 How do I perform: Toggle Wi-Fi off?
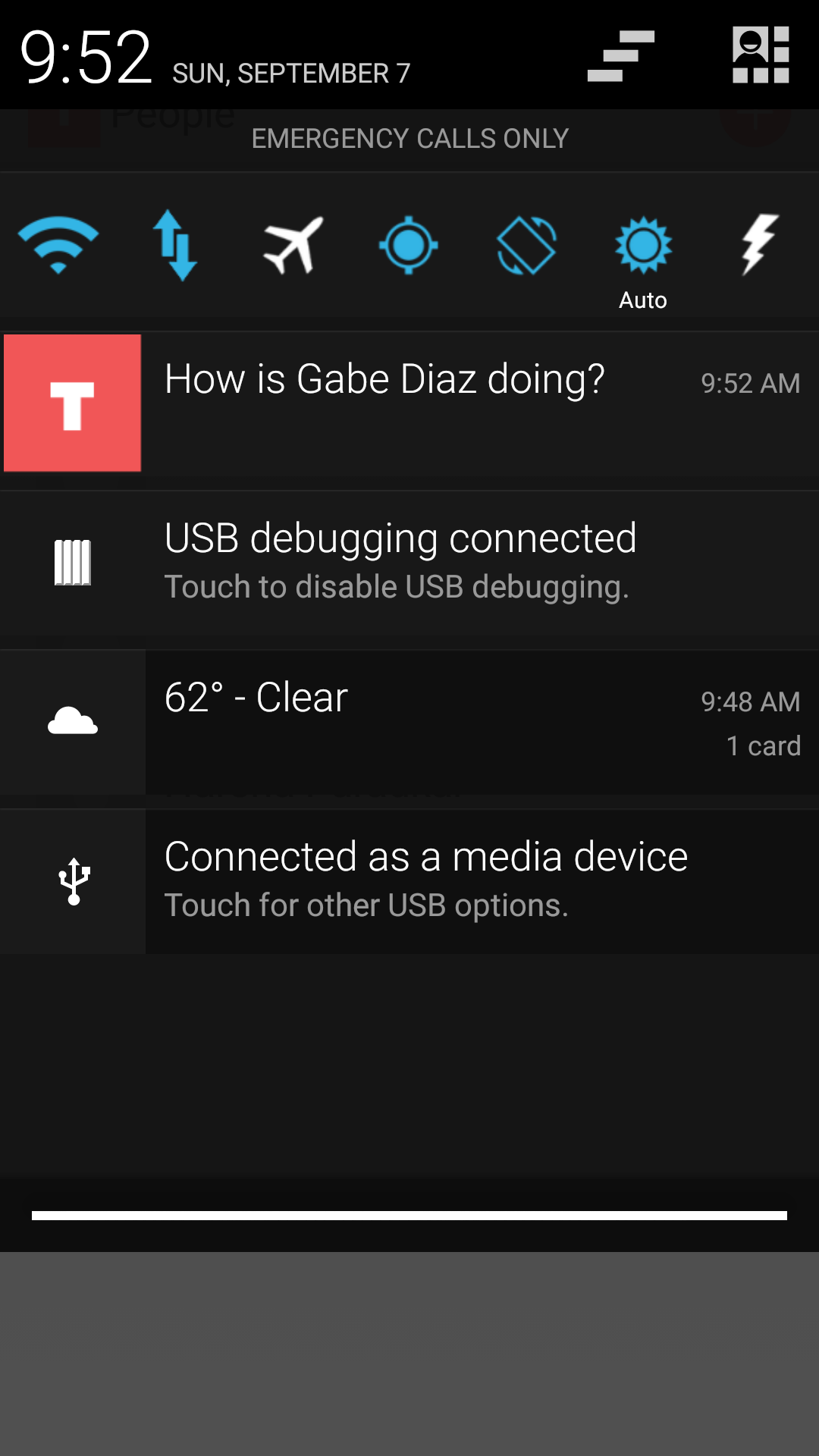58,245
